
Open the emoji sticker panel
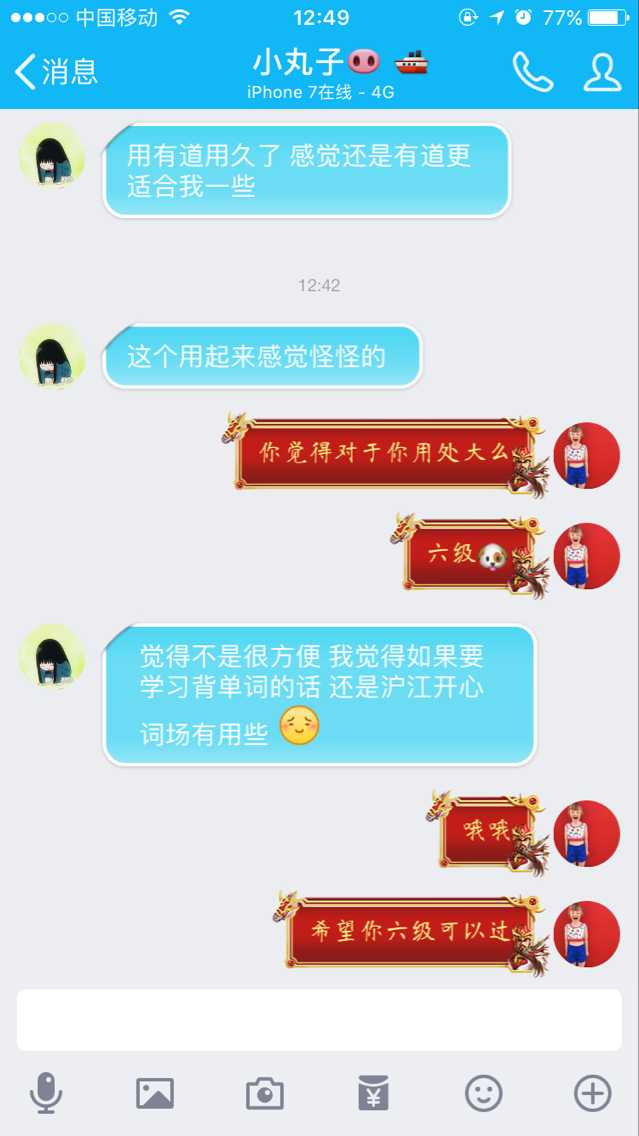pyautogui.click(x=484, y=1093)
